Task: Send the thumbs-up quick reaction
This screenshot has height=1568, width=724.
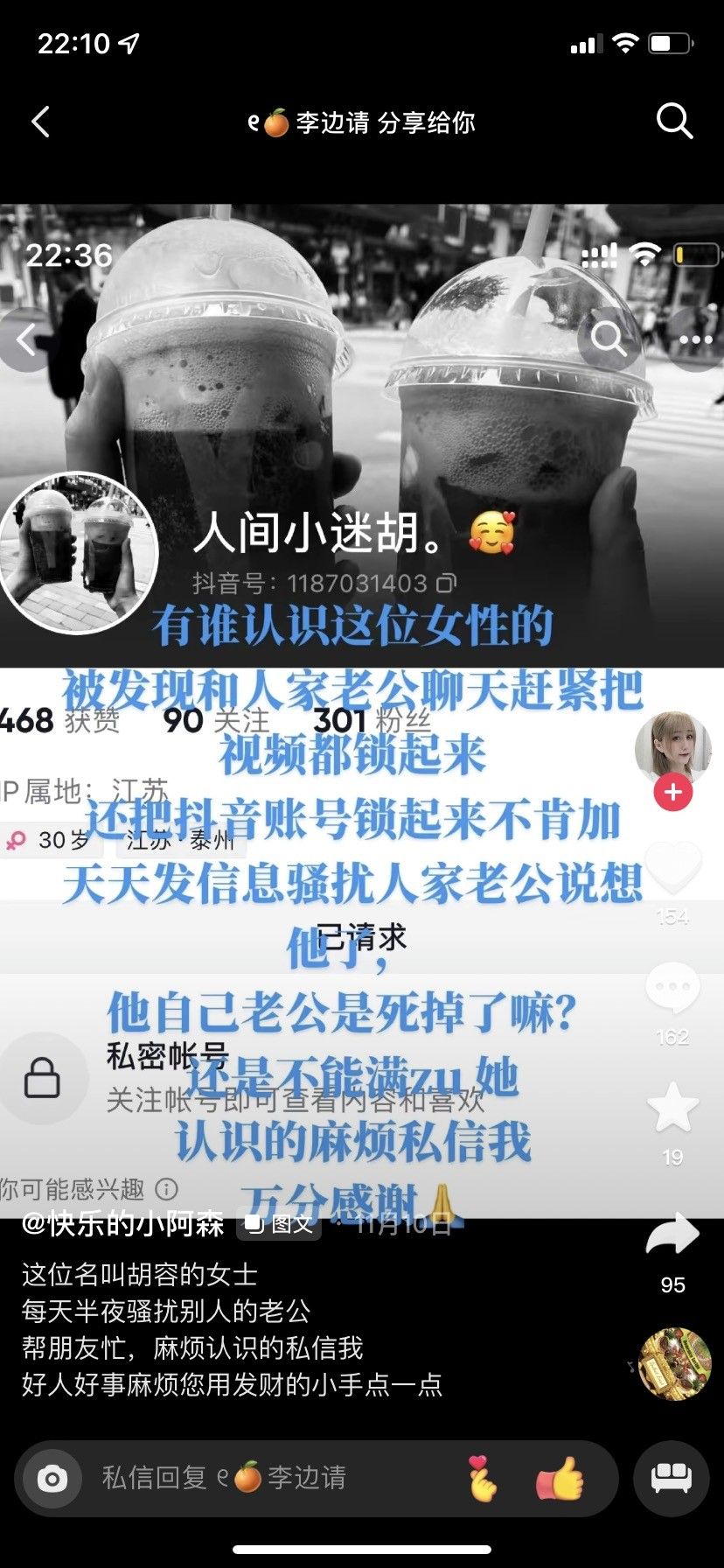Action: [x=560, y=1478]
